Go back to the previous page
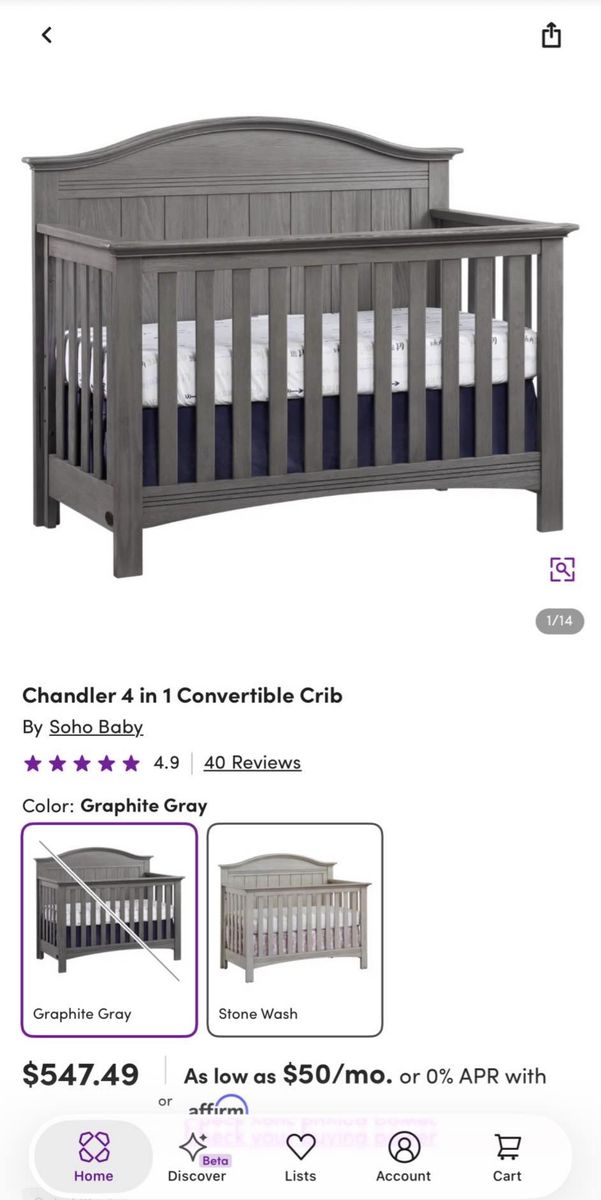The height and width of the screenshot is (1200, 601). (x=46, y=35)
